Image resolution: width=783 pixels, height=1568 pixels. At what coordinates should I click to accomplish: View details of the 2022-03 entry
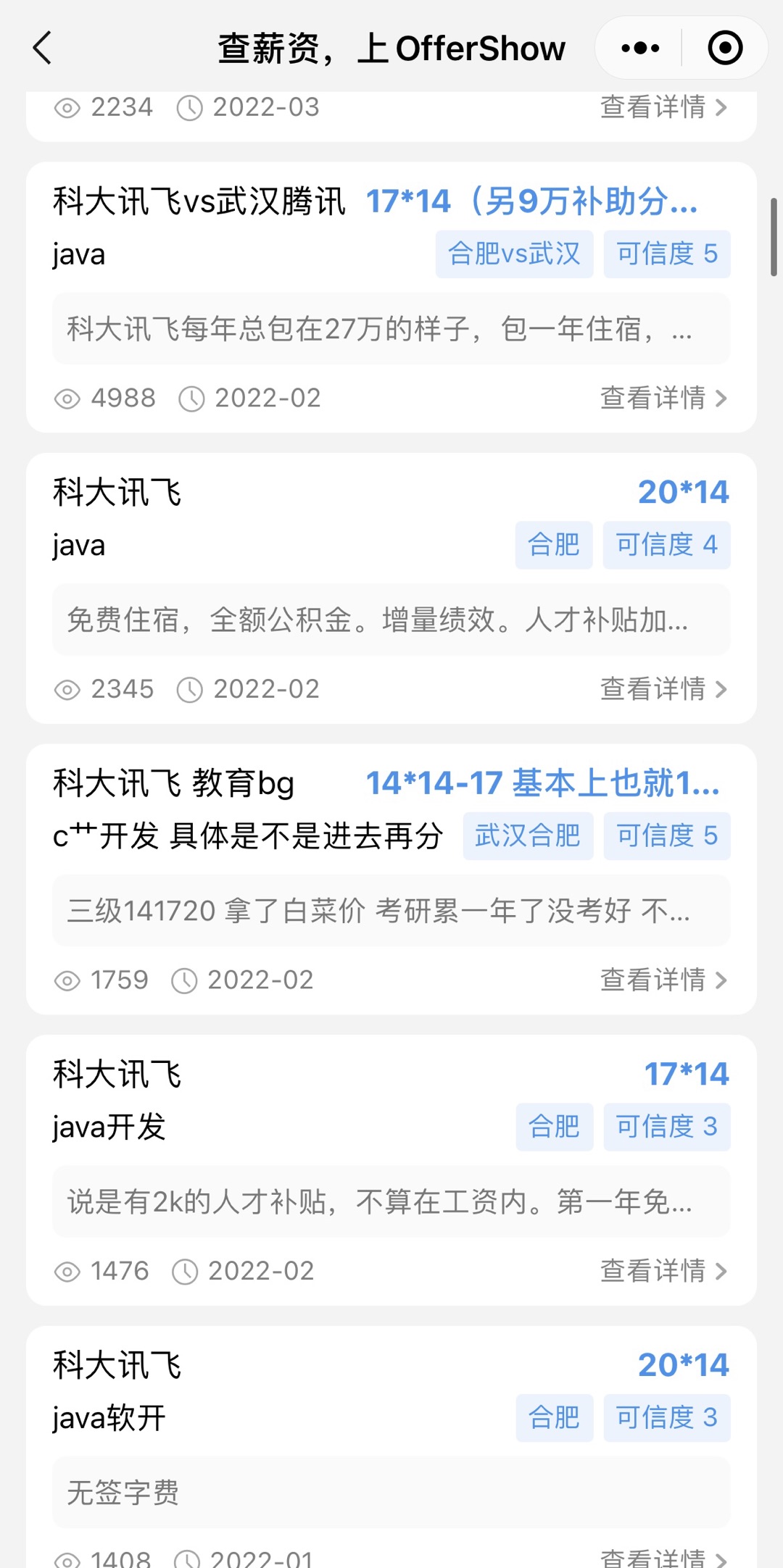point(663,107)
